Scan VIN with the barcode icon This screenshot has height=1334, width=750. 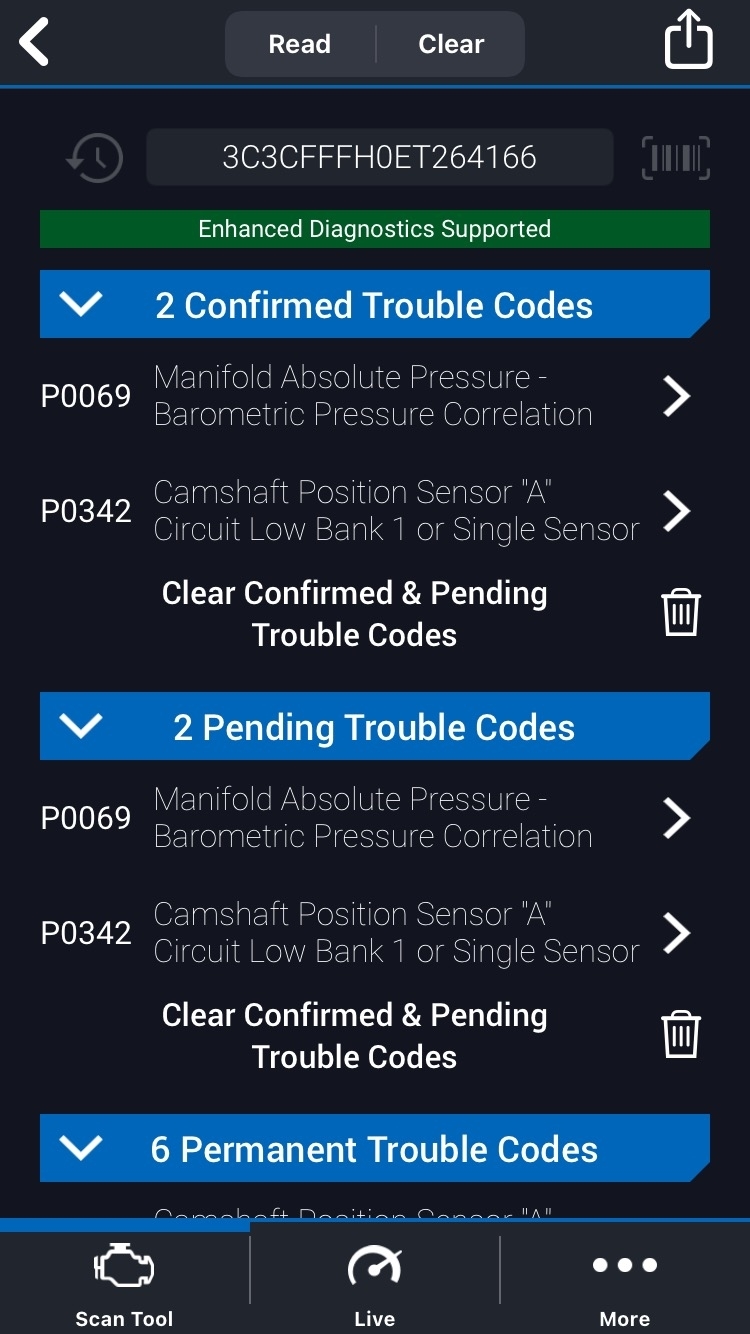[x=675, y=158]
